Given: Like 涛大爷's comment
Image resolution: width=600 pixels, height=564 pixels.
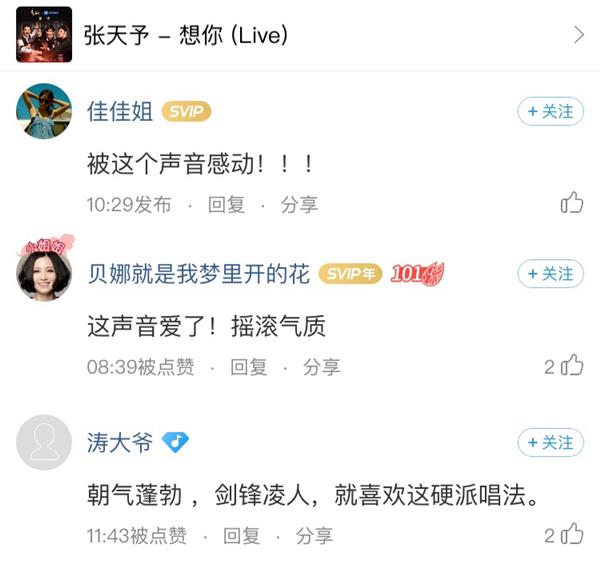Looking at the screenshot, I should pos(572,535).
